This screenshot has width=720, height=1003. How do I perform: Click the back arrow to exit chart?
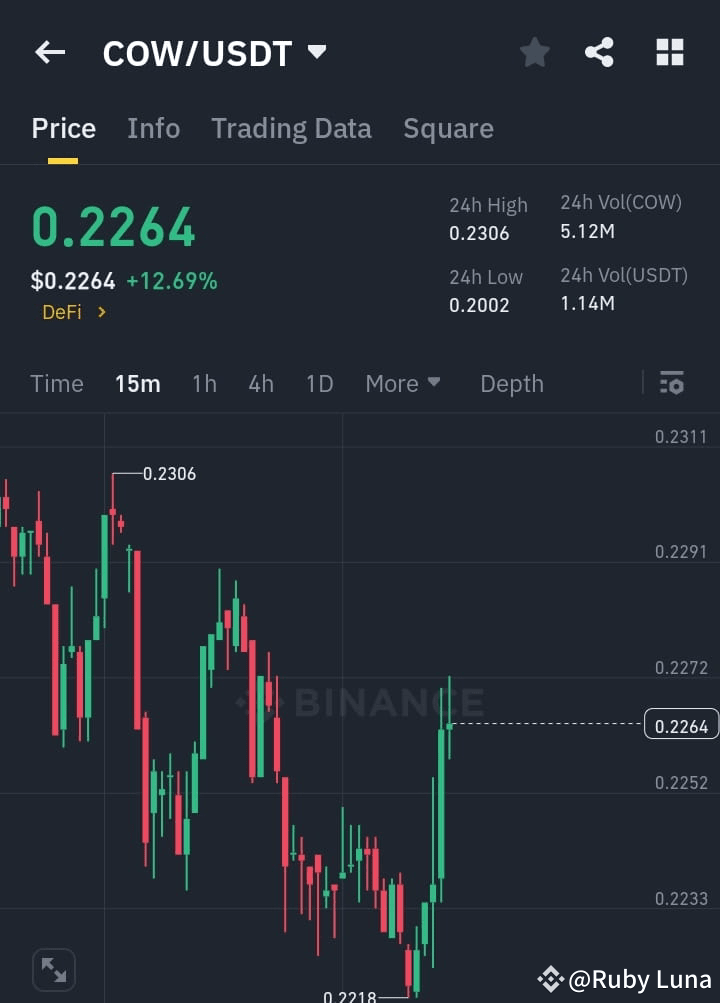[49, 52]
